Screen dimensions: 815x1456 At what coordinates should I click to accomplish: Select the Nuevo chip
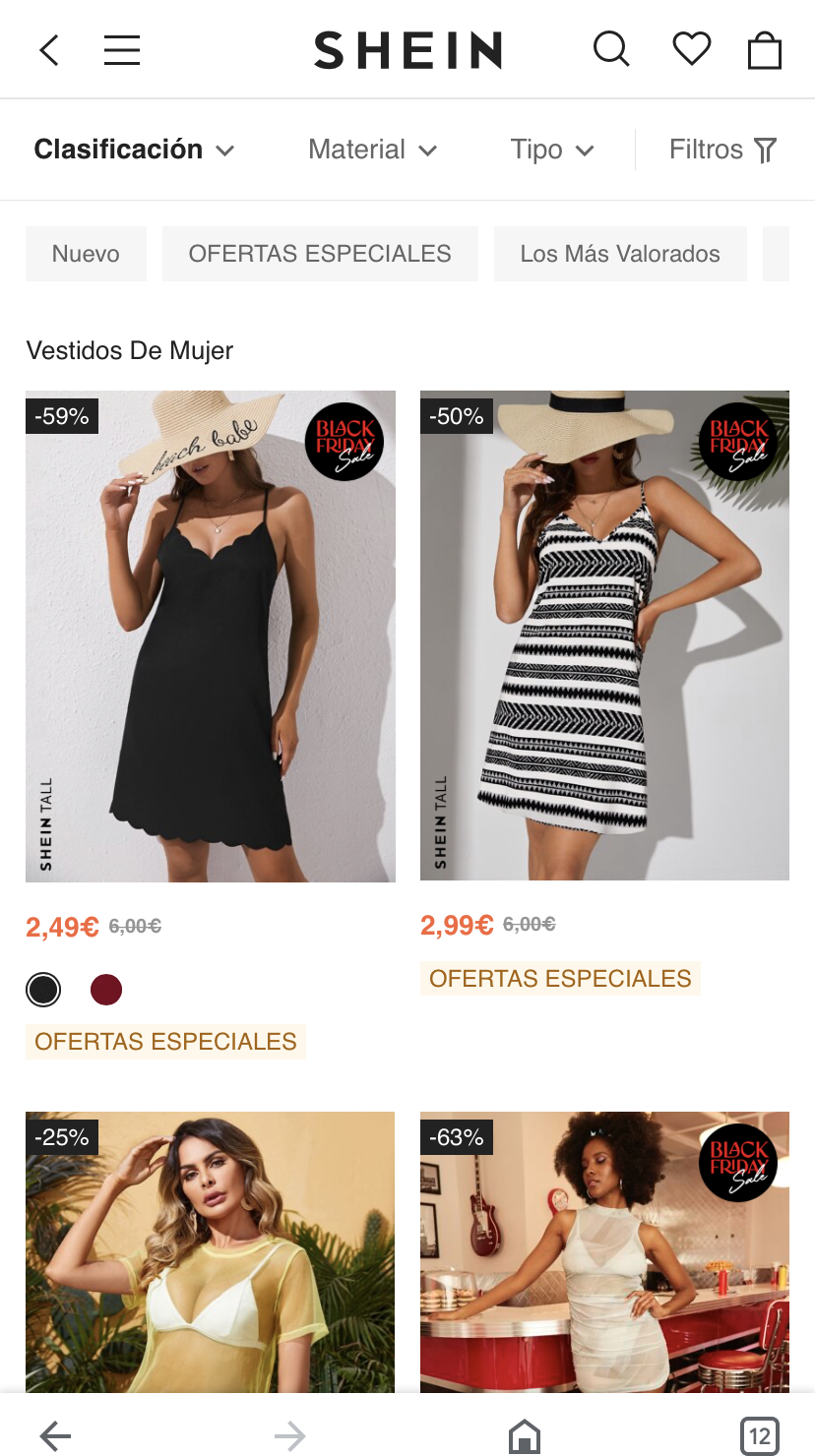[86, 254]
